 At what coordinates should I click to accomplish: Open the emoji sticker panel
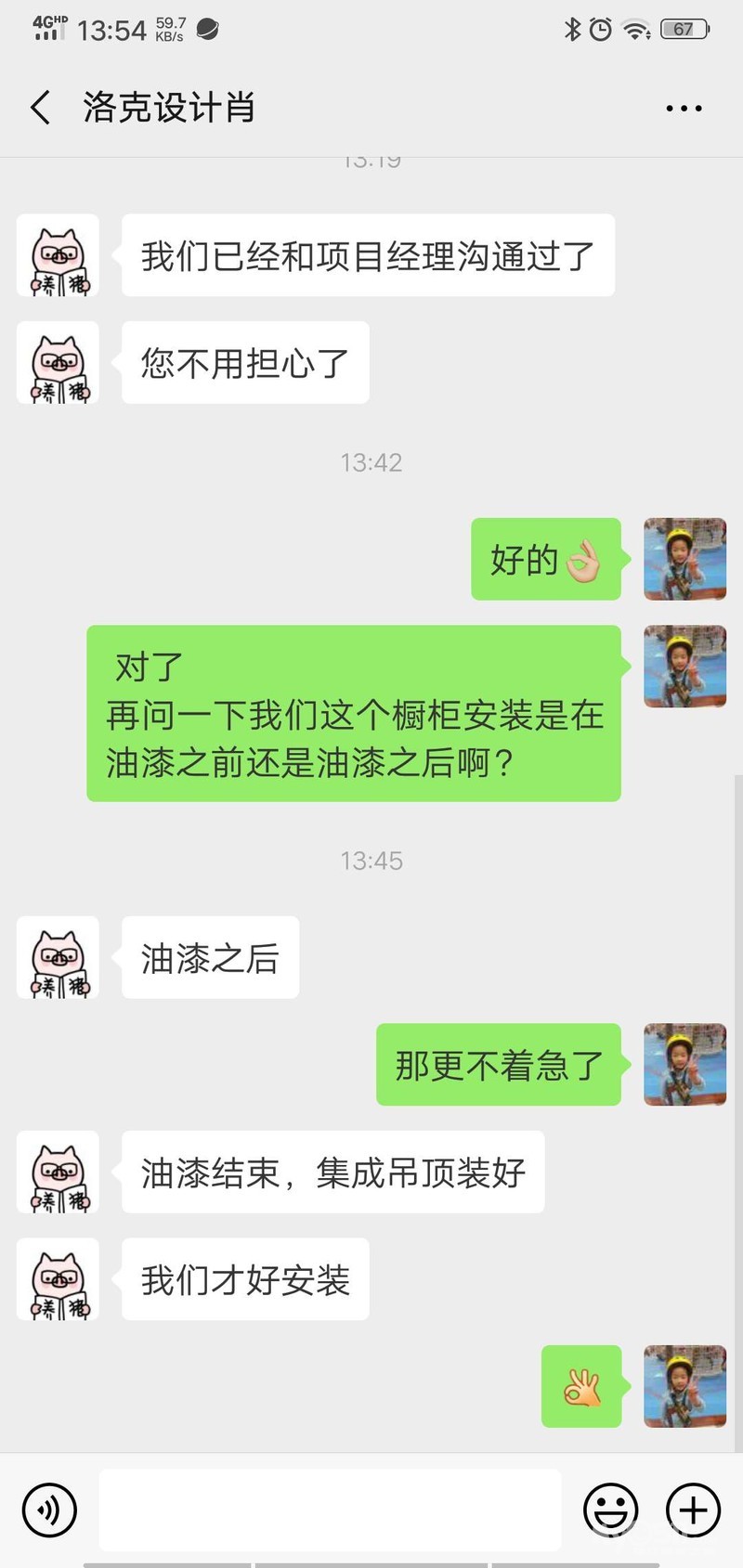[x=610, y=1510]
